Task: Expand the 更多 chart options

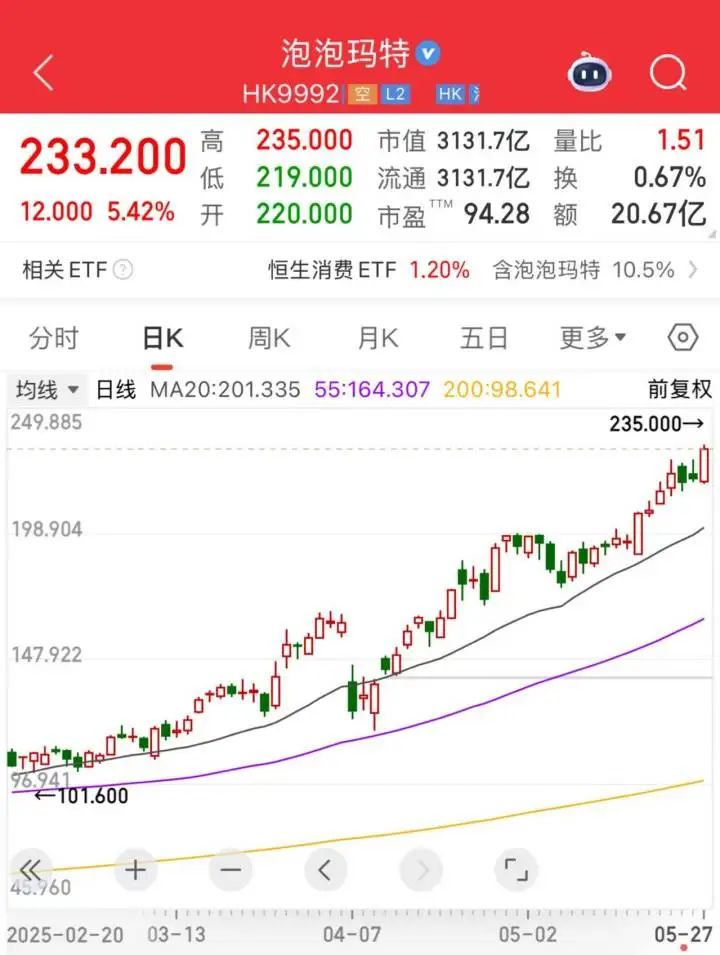Action: pyautogui.click(x=592, y=338)
